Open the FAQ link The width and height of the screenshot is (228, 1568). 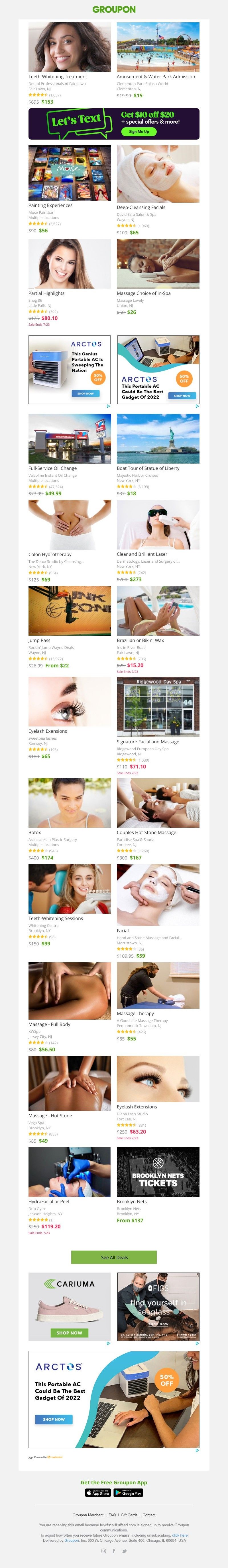pos(112,1515)
